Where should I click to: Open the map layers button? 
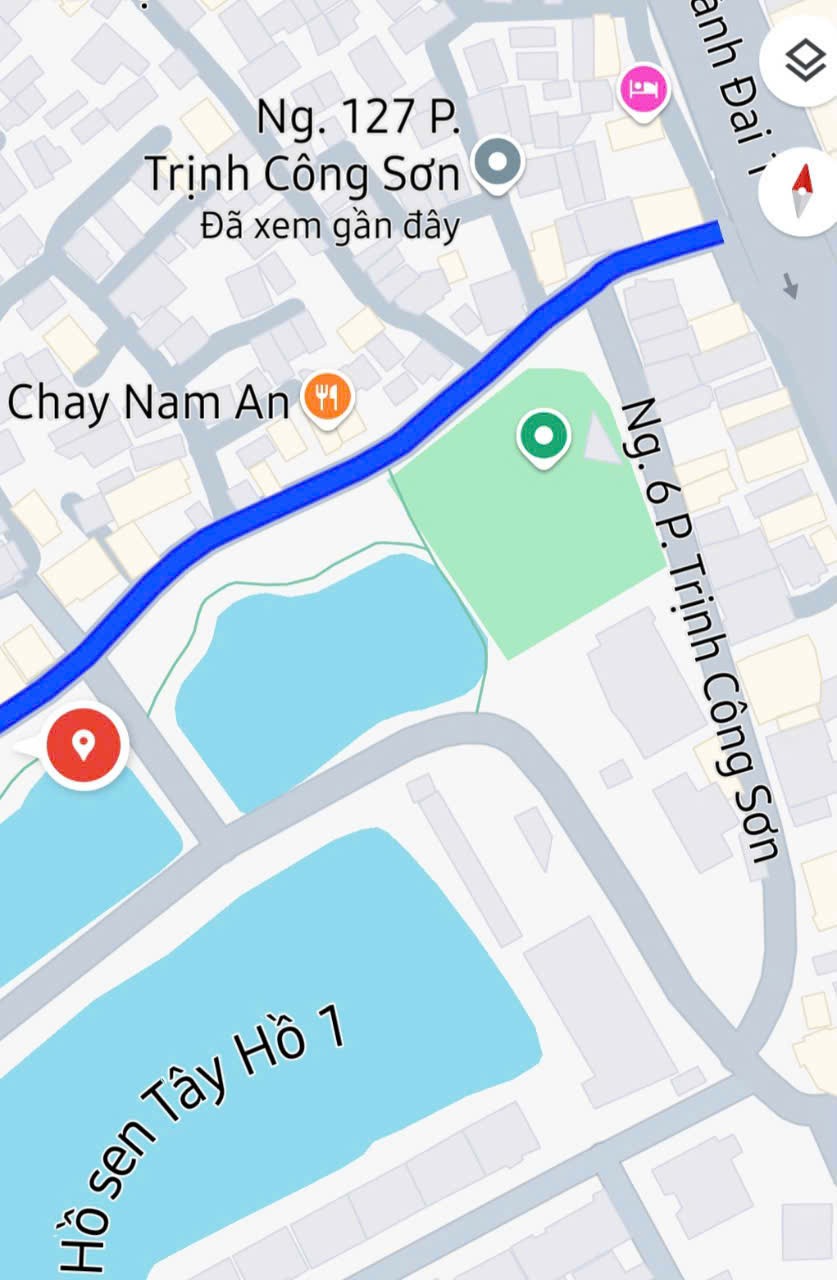(803, 62)
